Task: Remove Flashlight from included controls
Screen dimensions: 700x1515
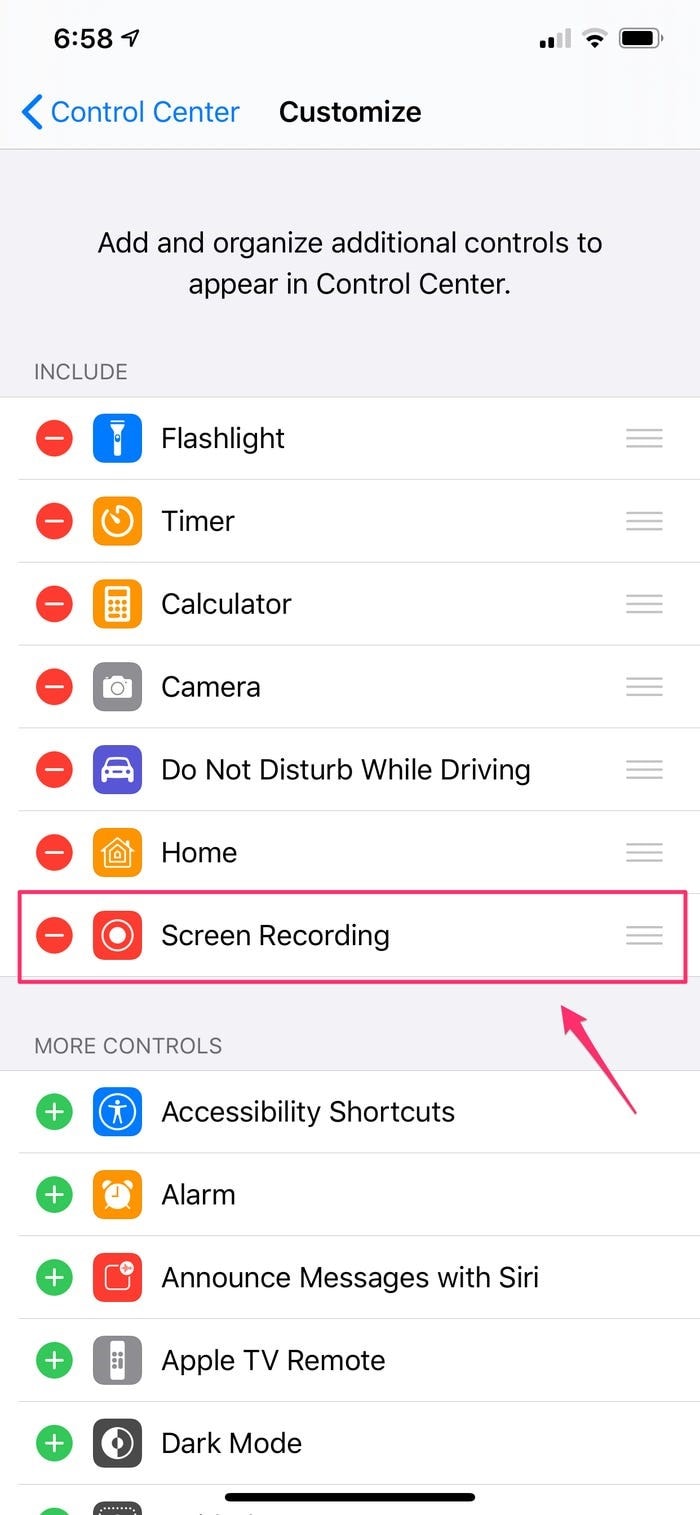Action: (x=54, y=438)
